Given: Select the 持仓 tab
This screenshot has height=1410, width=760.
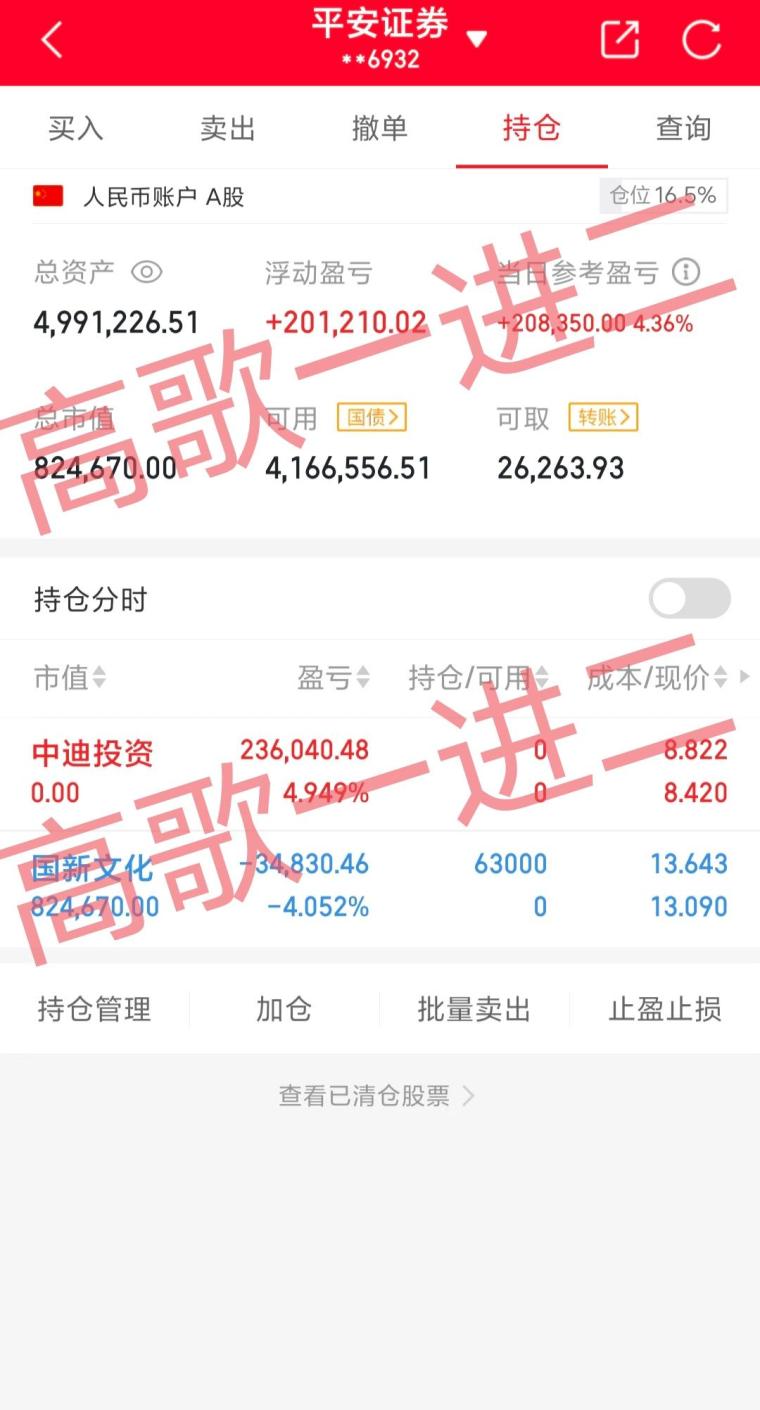Looking at the screenshot, I should pyautogui.click(x=532, y=128).
